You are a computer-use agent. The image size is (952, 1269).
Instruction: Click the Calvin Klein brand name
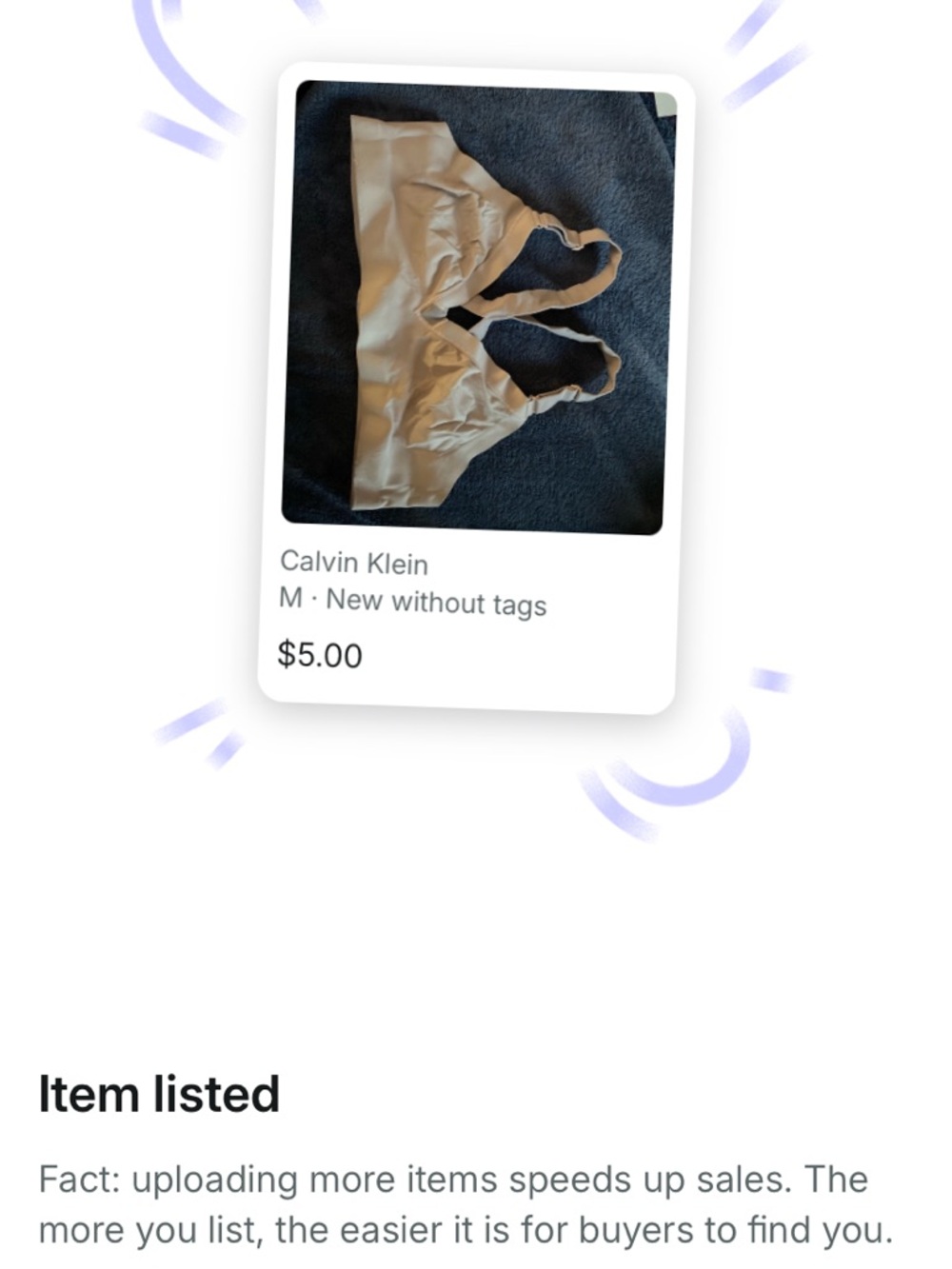point(353,563)
